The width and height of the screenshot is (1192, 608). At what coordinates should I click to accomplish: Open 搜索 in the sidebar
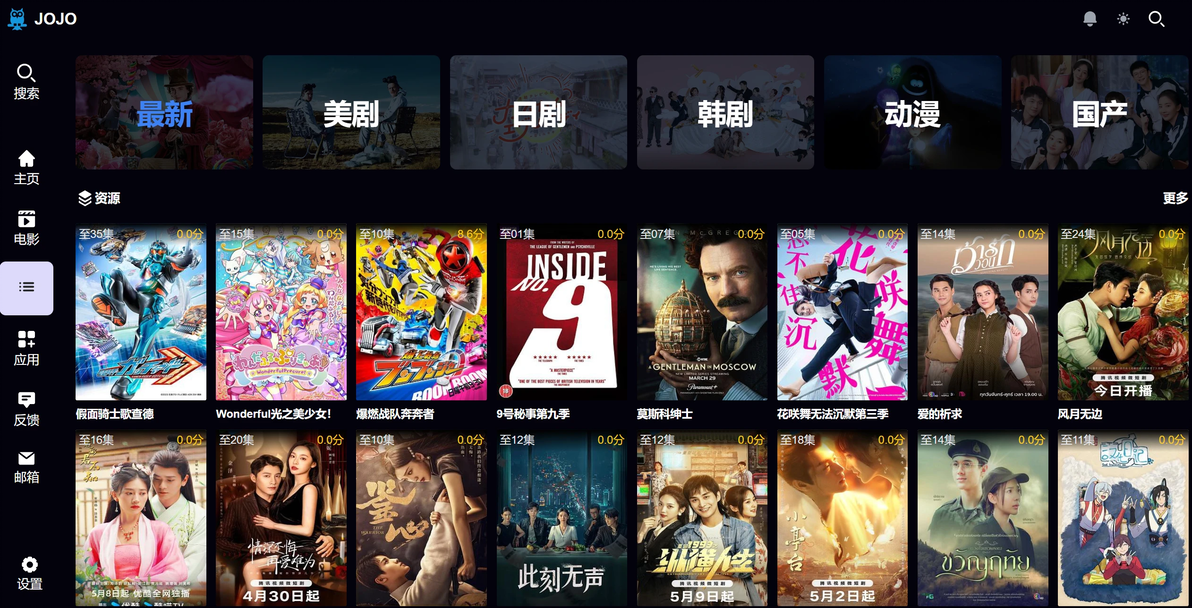click(27, 81)
